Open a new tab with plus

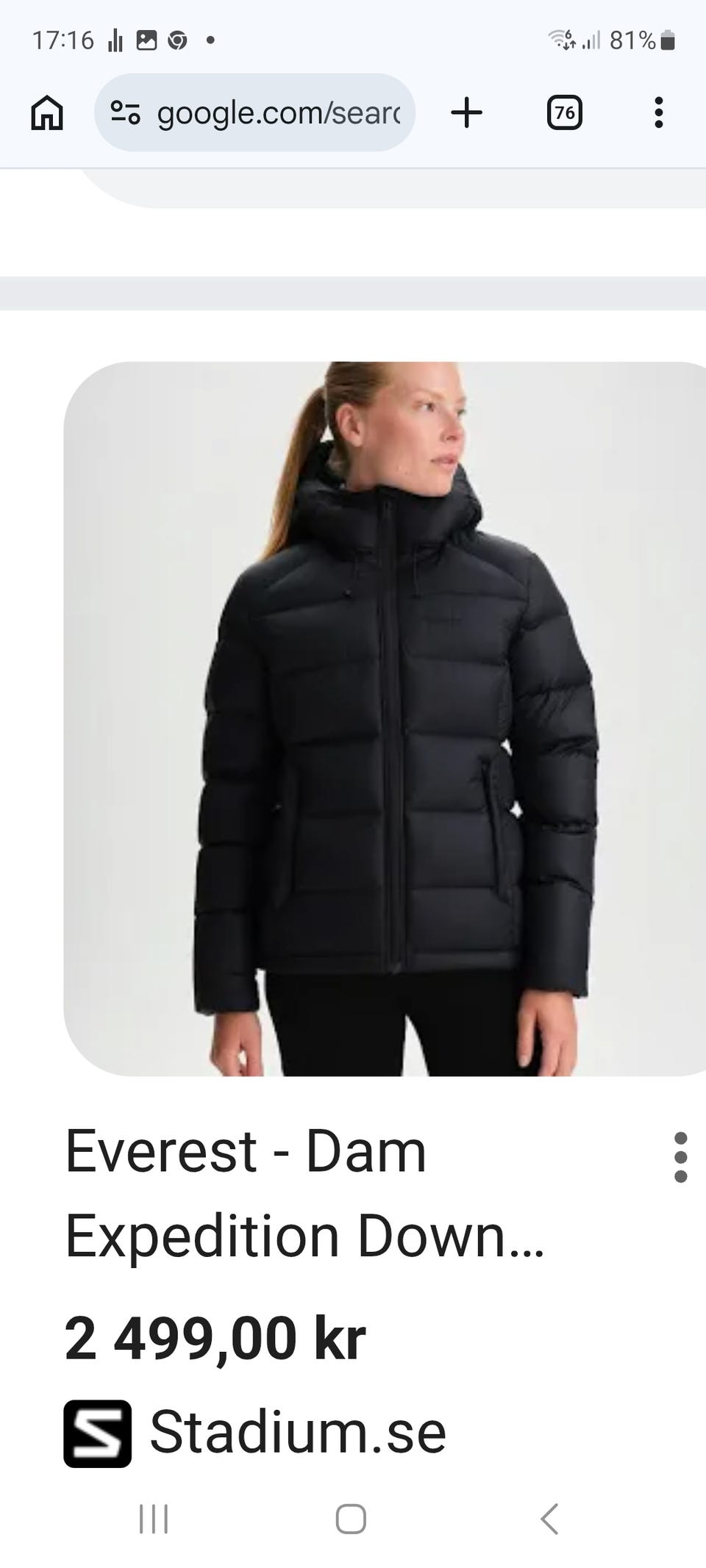466,113
